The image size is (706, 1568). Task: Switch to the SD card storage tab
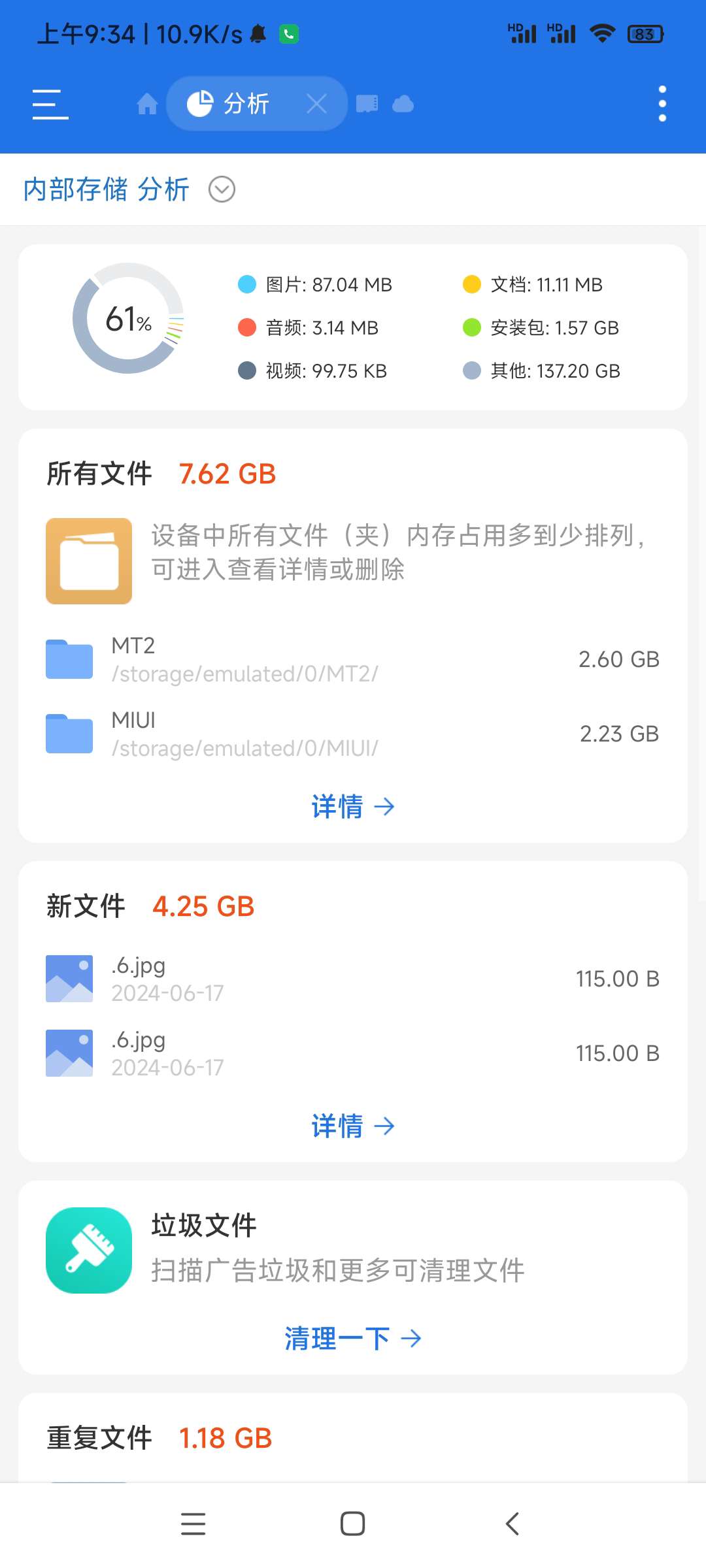[367, 104]
